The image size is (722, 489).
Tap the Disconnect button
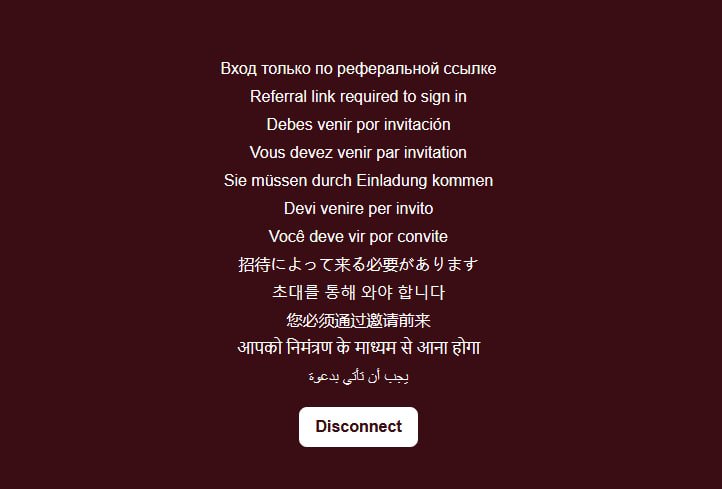[358, 427]
